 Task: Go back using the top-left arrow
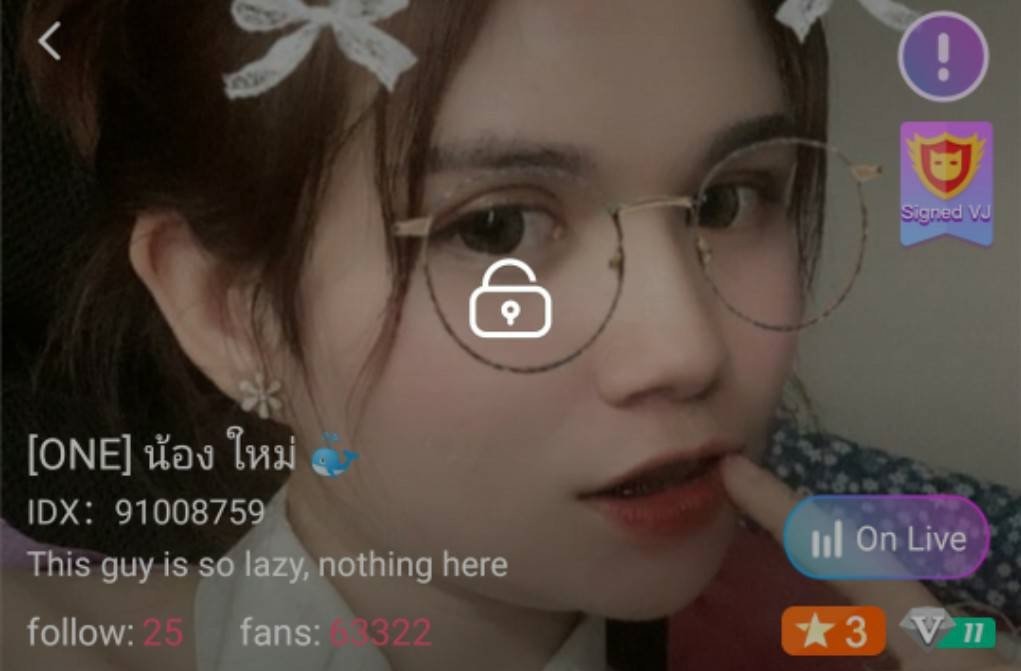click(49, 41)
